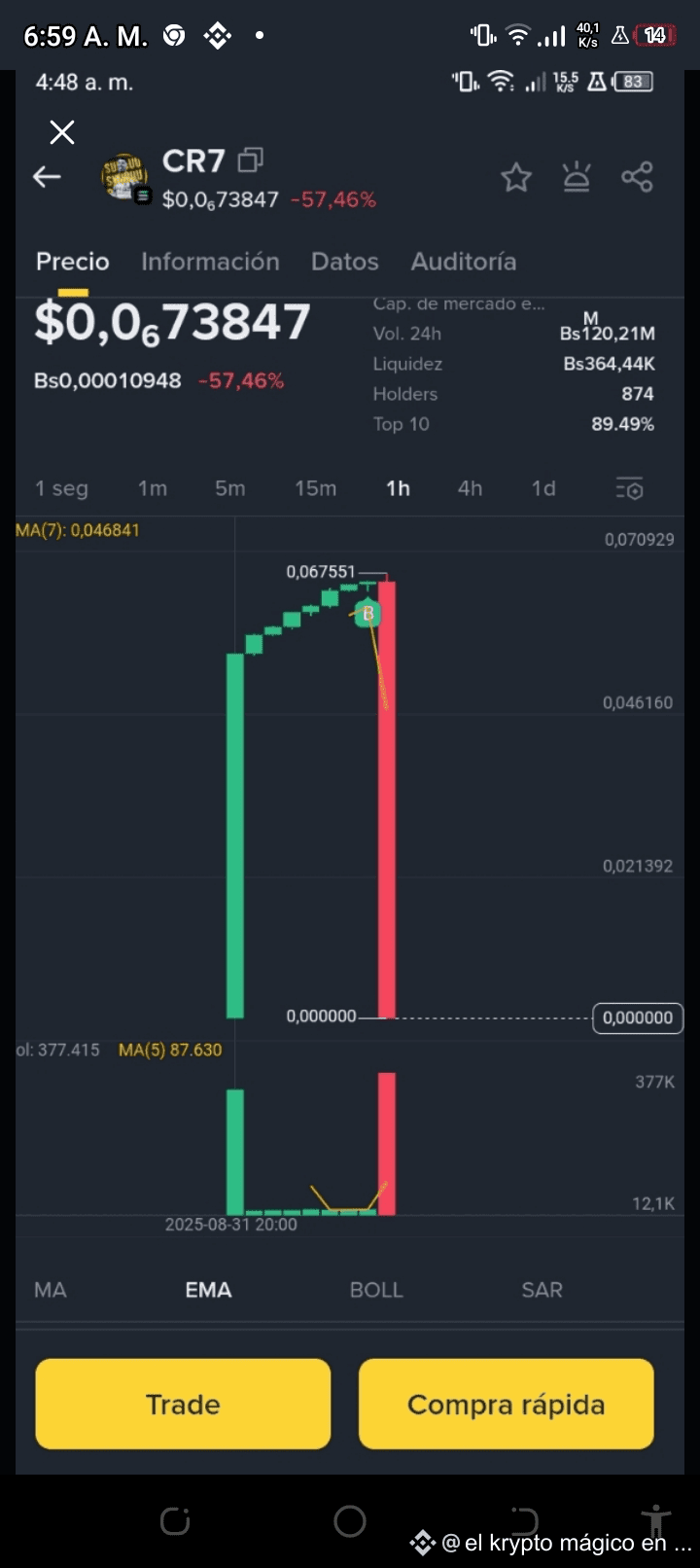Viewport: 700px width, 1568px height.
Task: Close the full-screen image viewer
Action: 62,132
